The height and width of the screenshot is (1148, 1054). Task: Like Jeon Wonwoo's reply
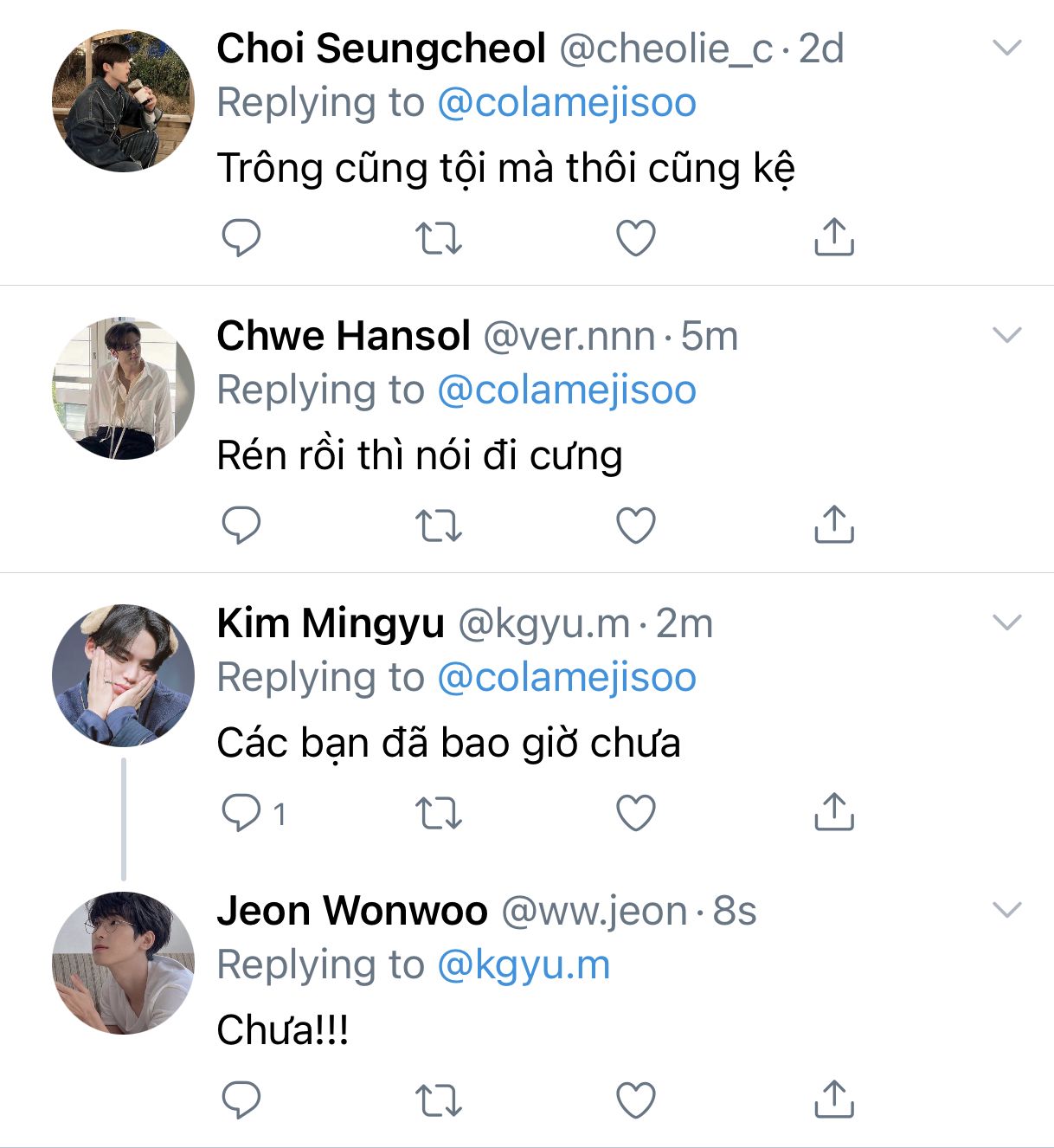coord(636,1100)
